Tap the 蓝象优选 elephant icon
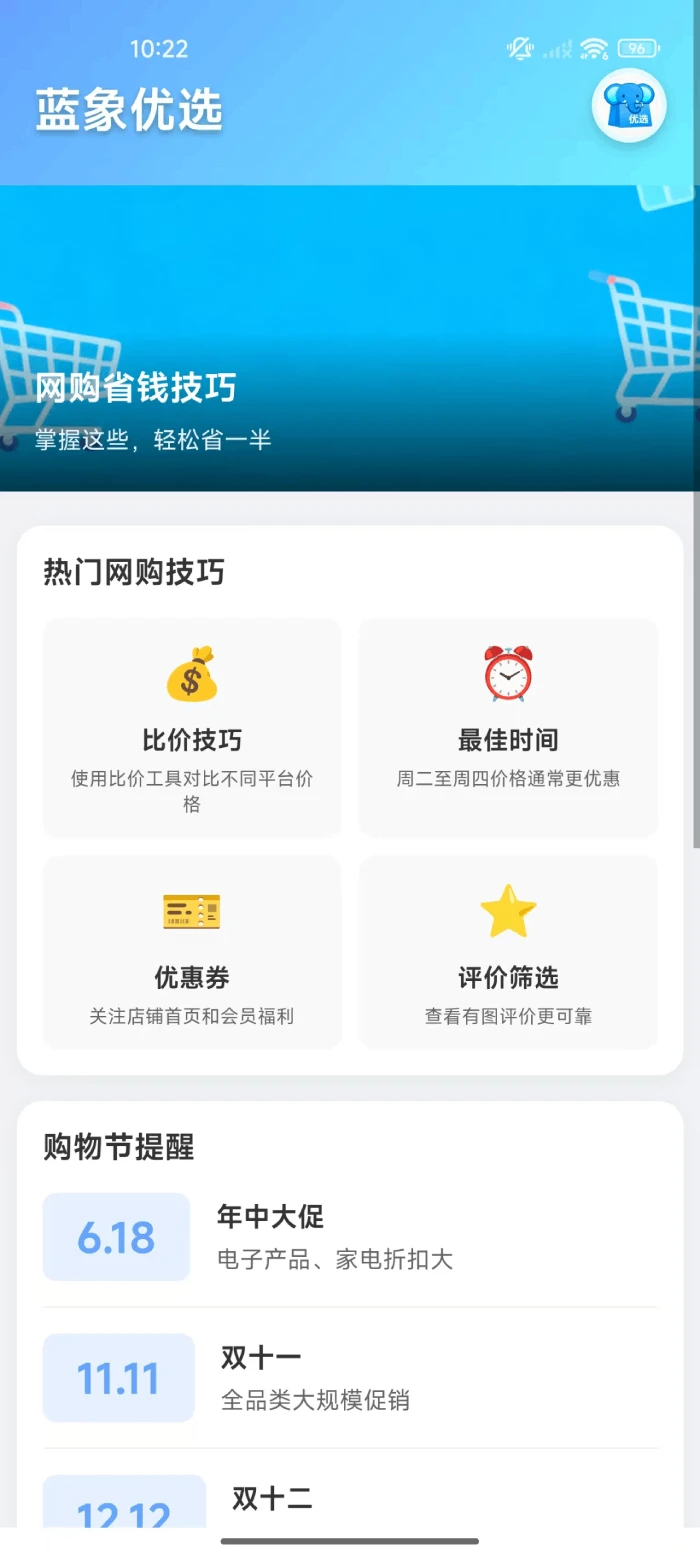 point(629,106)
